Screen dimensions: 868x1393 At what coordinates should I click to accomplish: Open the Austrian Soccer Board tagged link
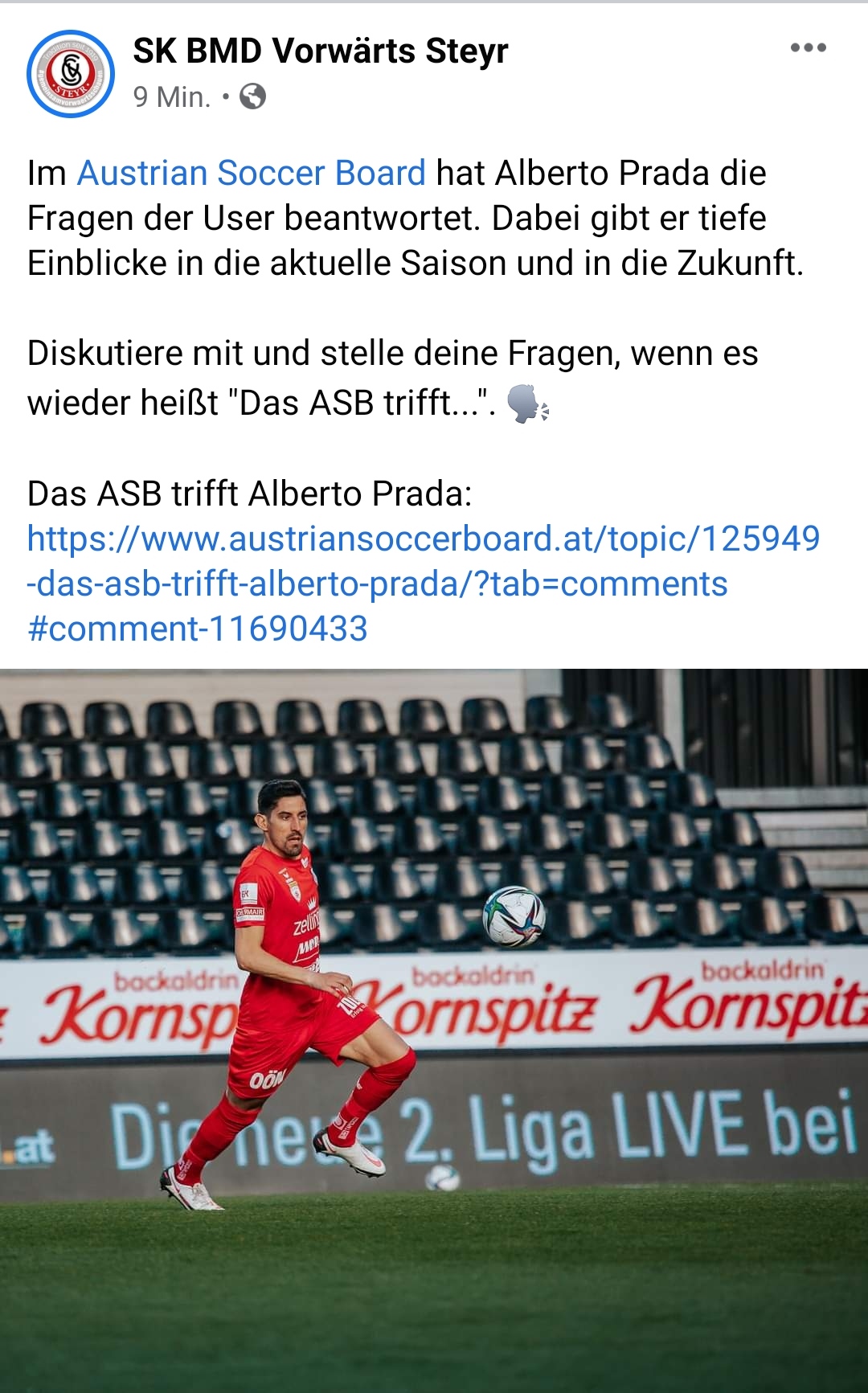pyautogui.click(x=251, y=173)
